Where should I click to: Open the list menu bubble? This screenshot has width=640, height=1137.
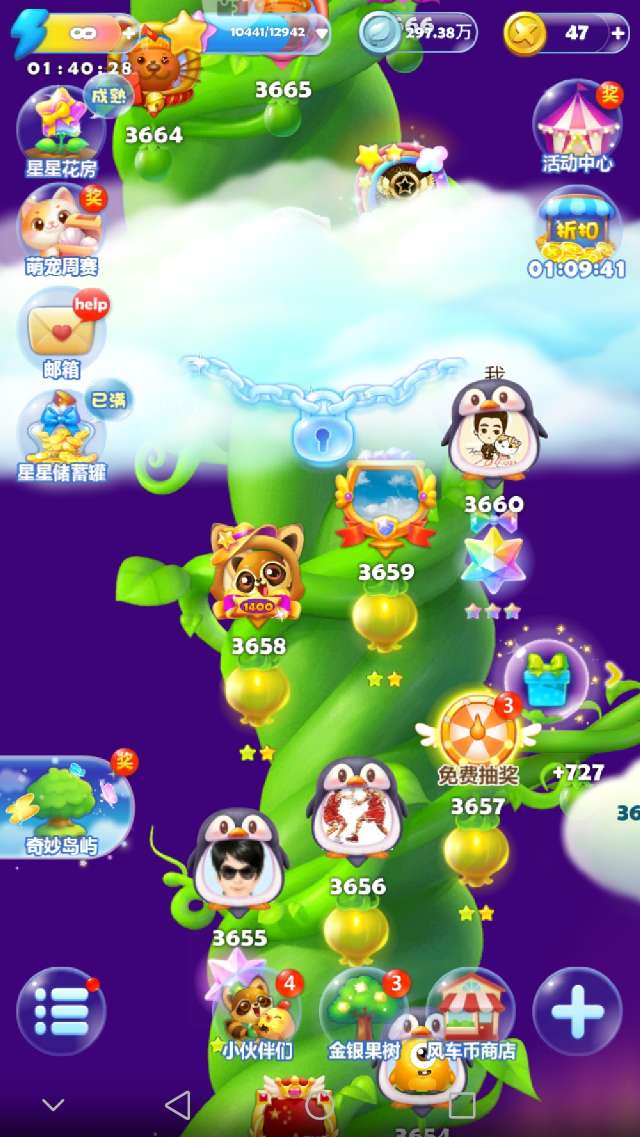(61, 1011)
